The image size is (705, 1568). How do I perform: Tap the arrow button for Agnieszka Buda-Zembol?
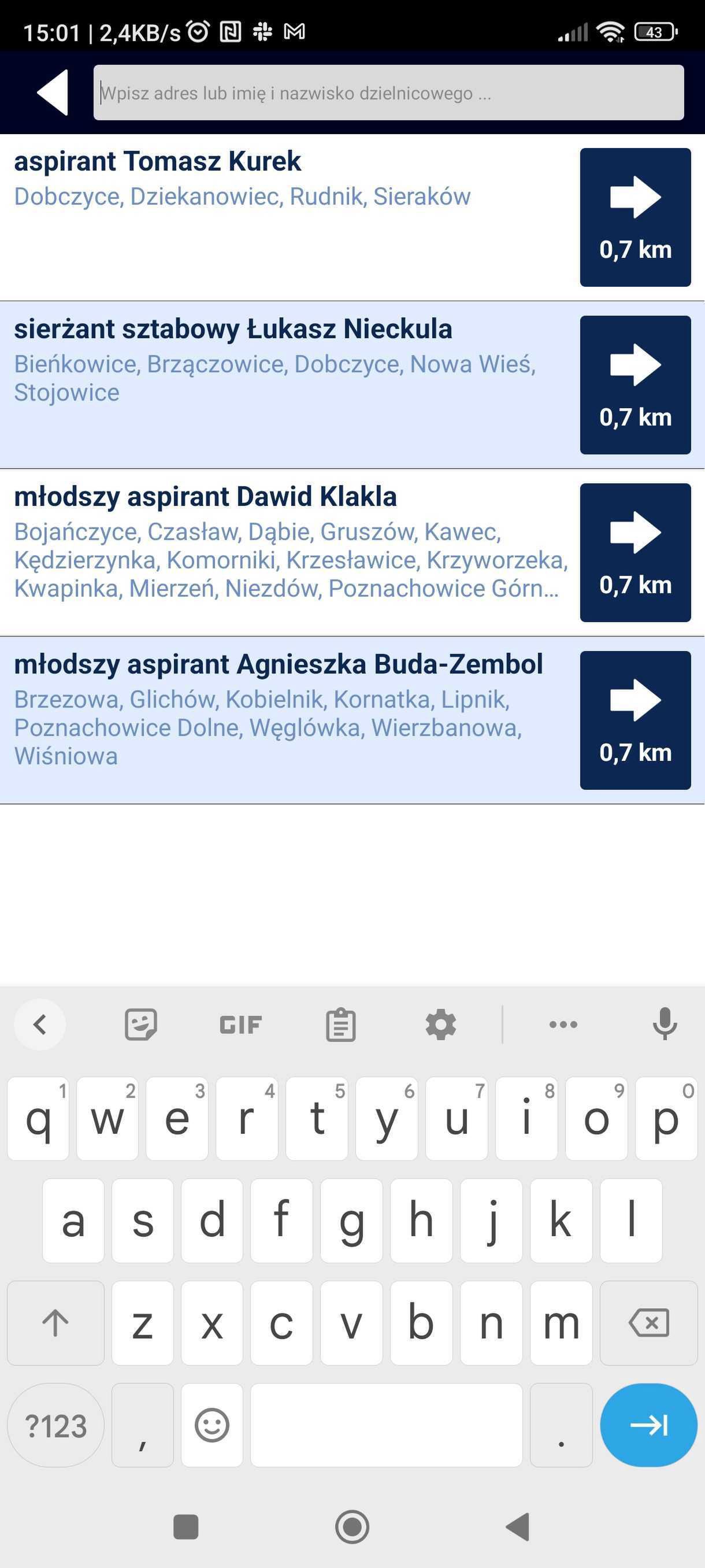click(x=635, y=720)
